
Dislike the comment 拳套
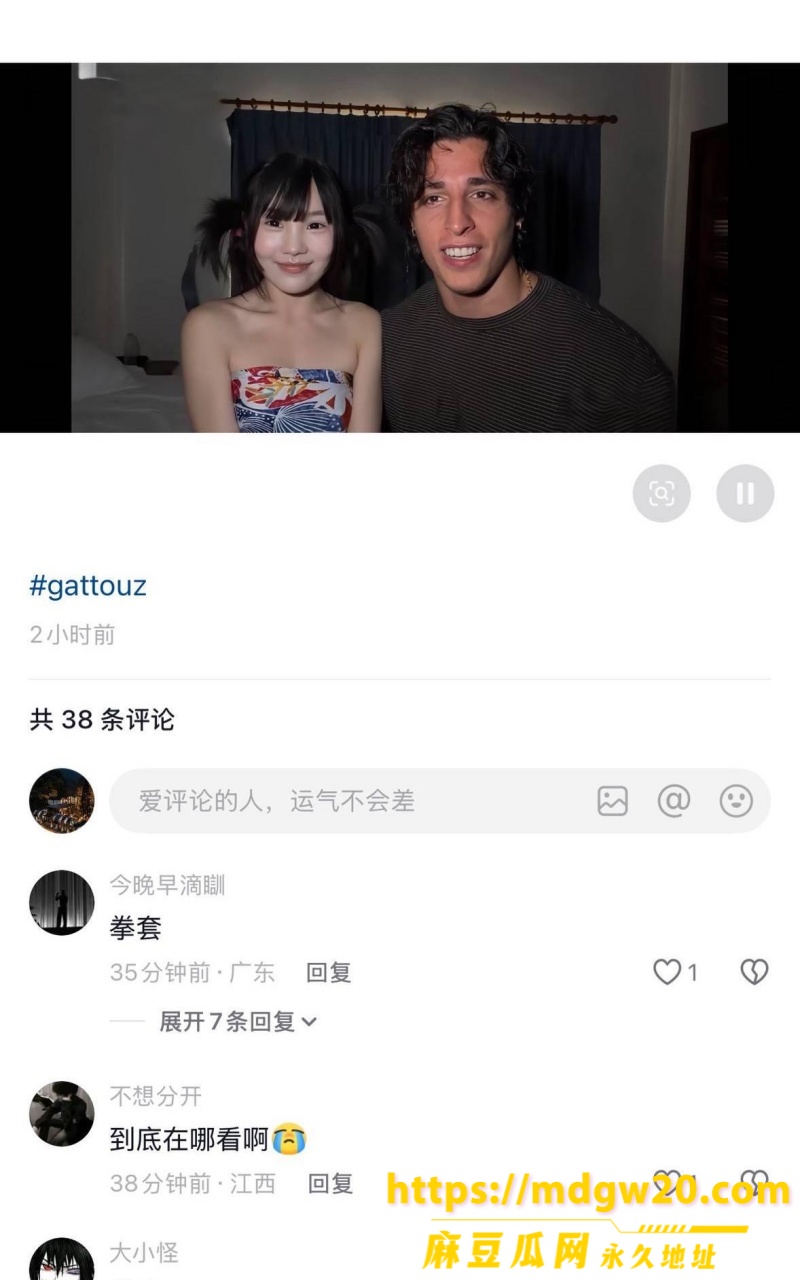coord(754,971)
